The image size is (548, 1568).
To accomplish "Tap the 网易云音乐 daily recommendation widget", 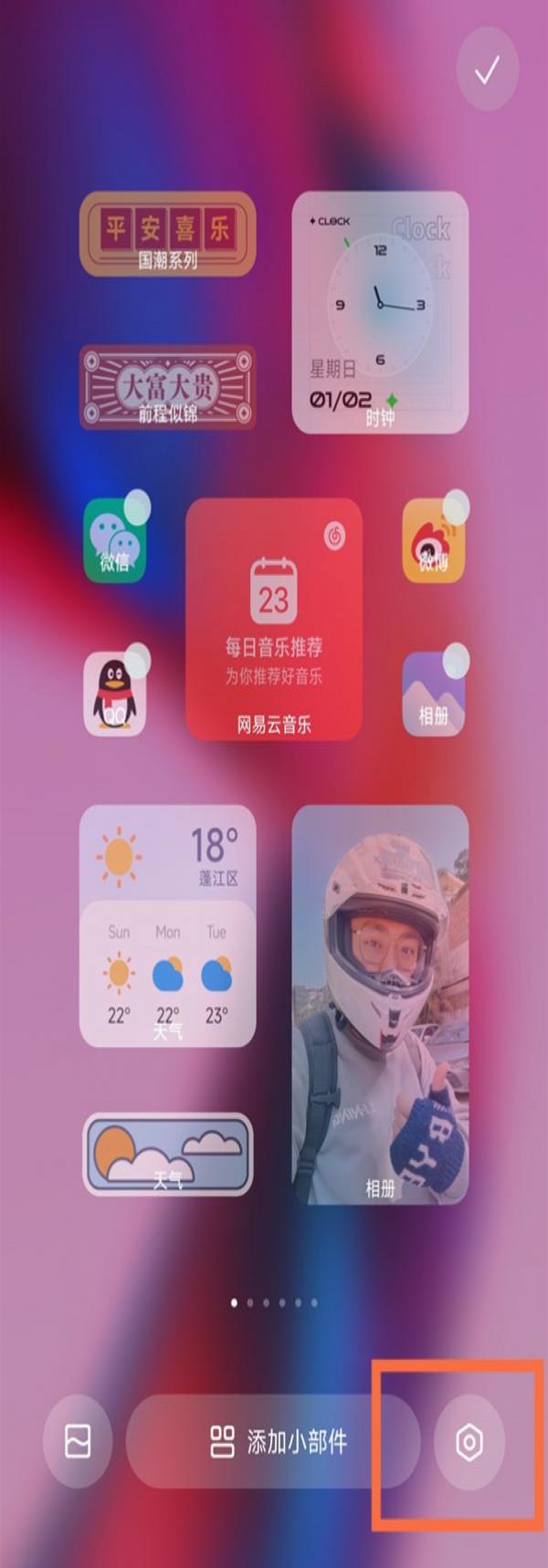I will (x=274, y=619).
